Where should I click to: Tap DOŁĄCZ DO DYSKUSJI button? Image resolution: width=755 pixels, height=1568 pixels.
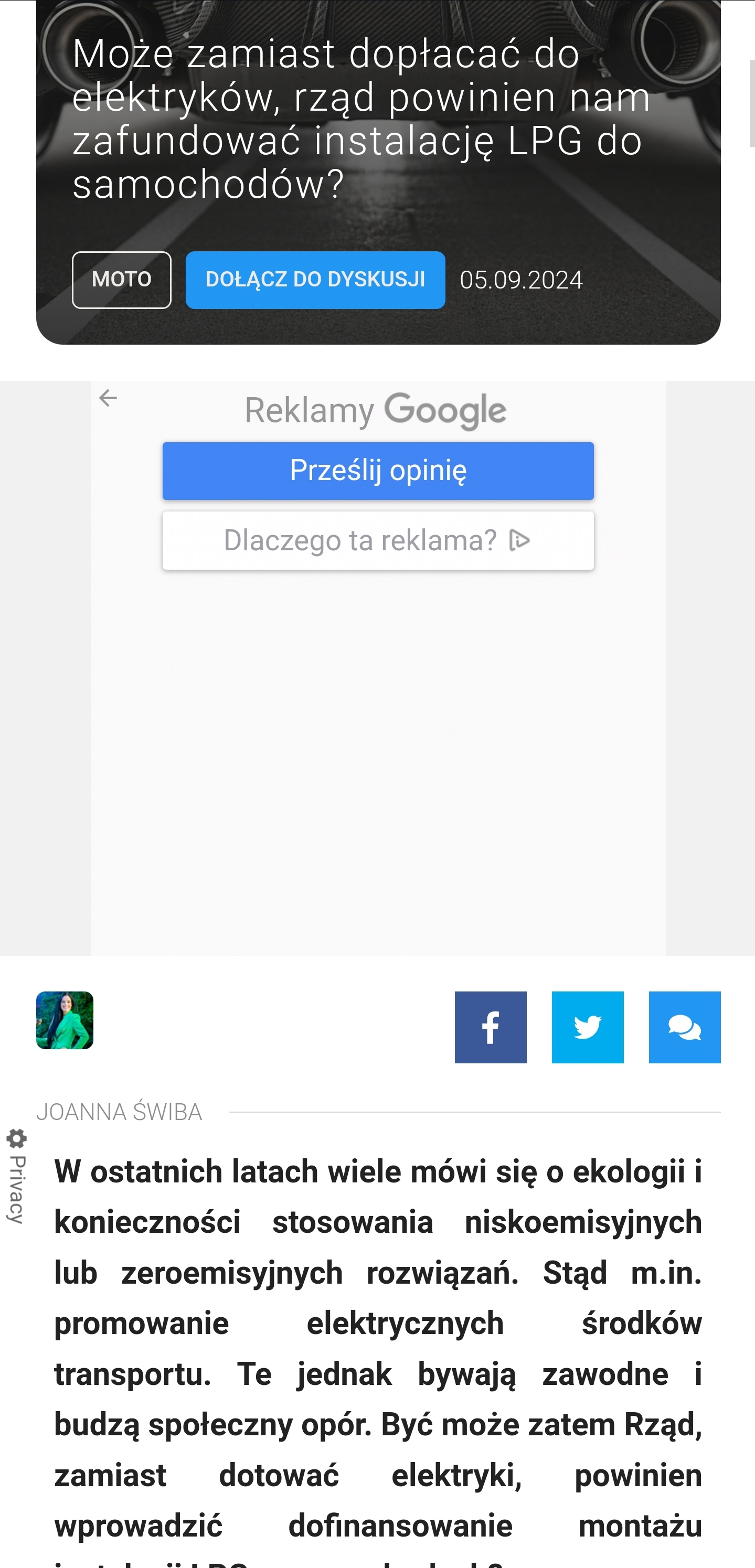pos(315,280)
